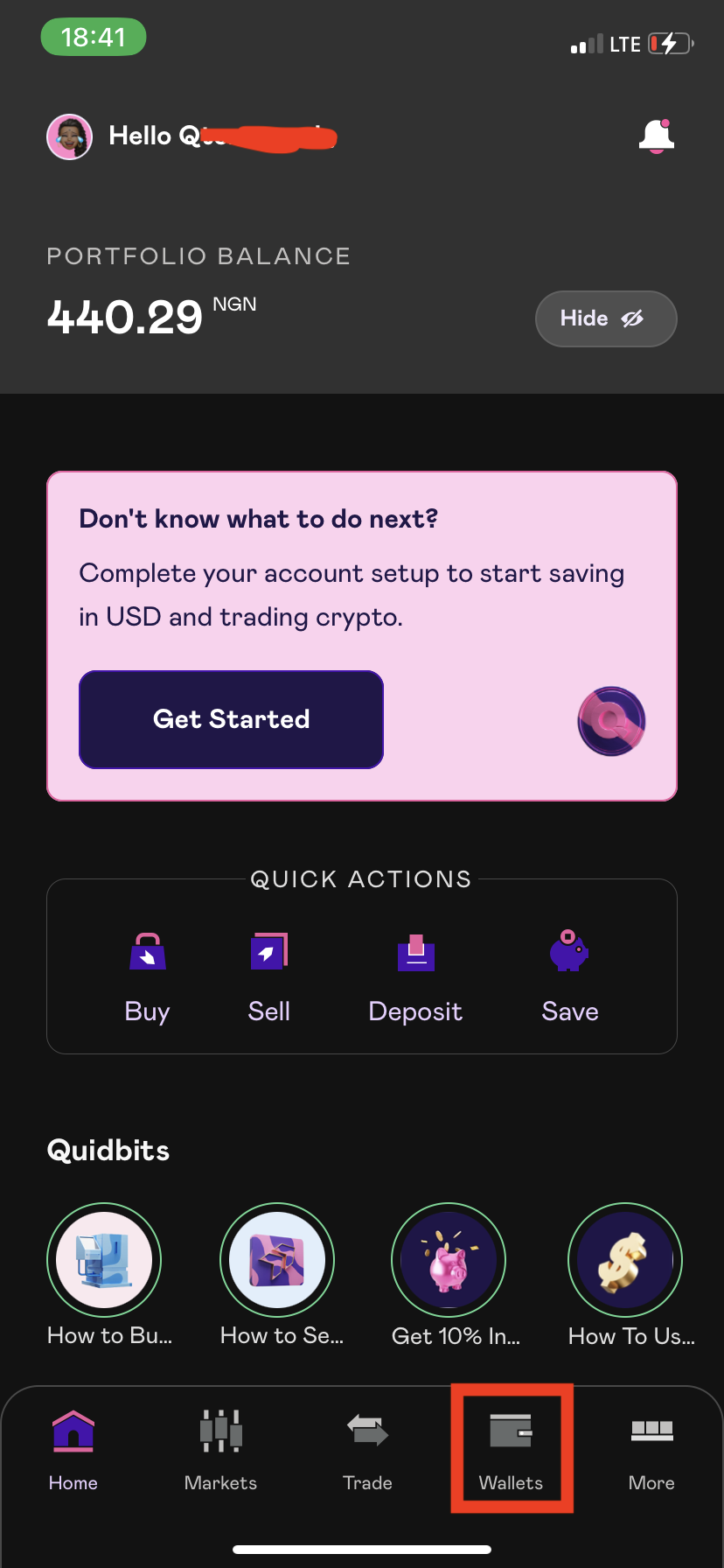Viewport: 724px width, 1568px height.
Task: Hide the portfolio balance
Action: click(x=605, y=318)
